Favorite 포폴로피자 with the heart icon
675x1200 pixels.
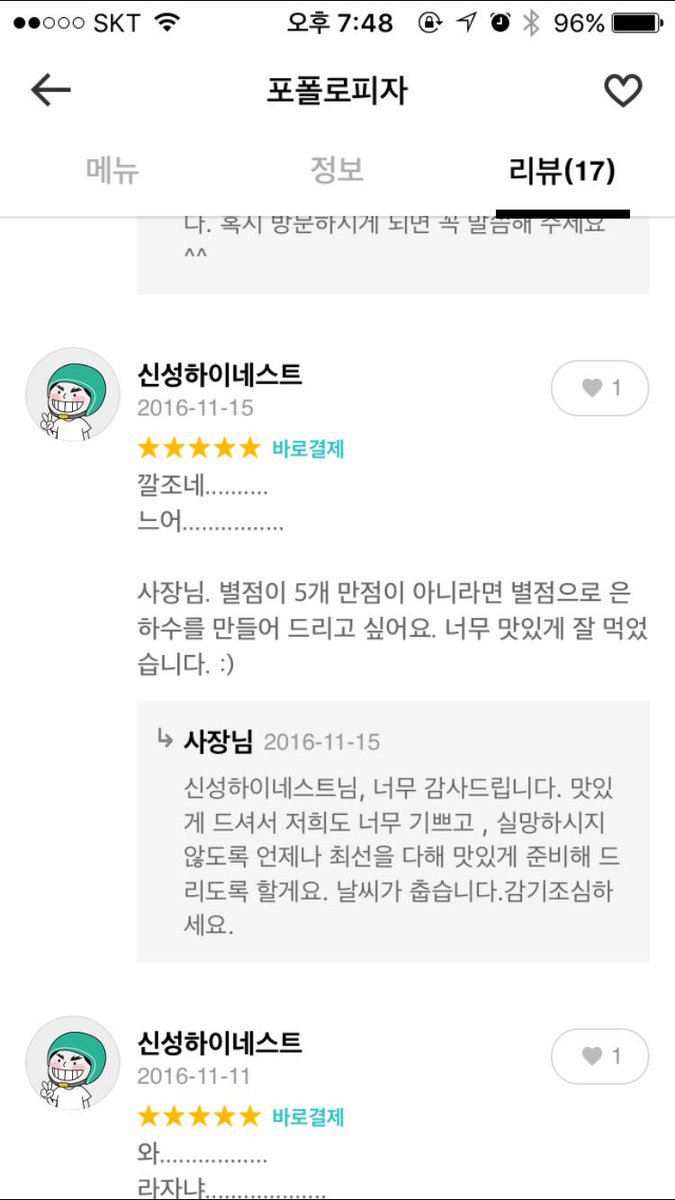coord(623,91)
